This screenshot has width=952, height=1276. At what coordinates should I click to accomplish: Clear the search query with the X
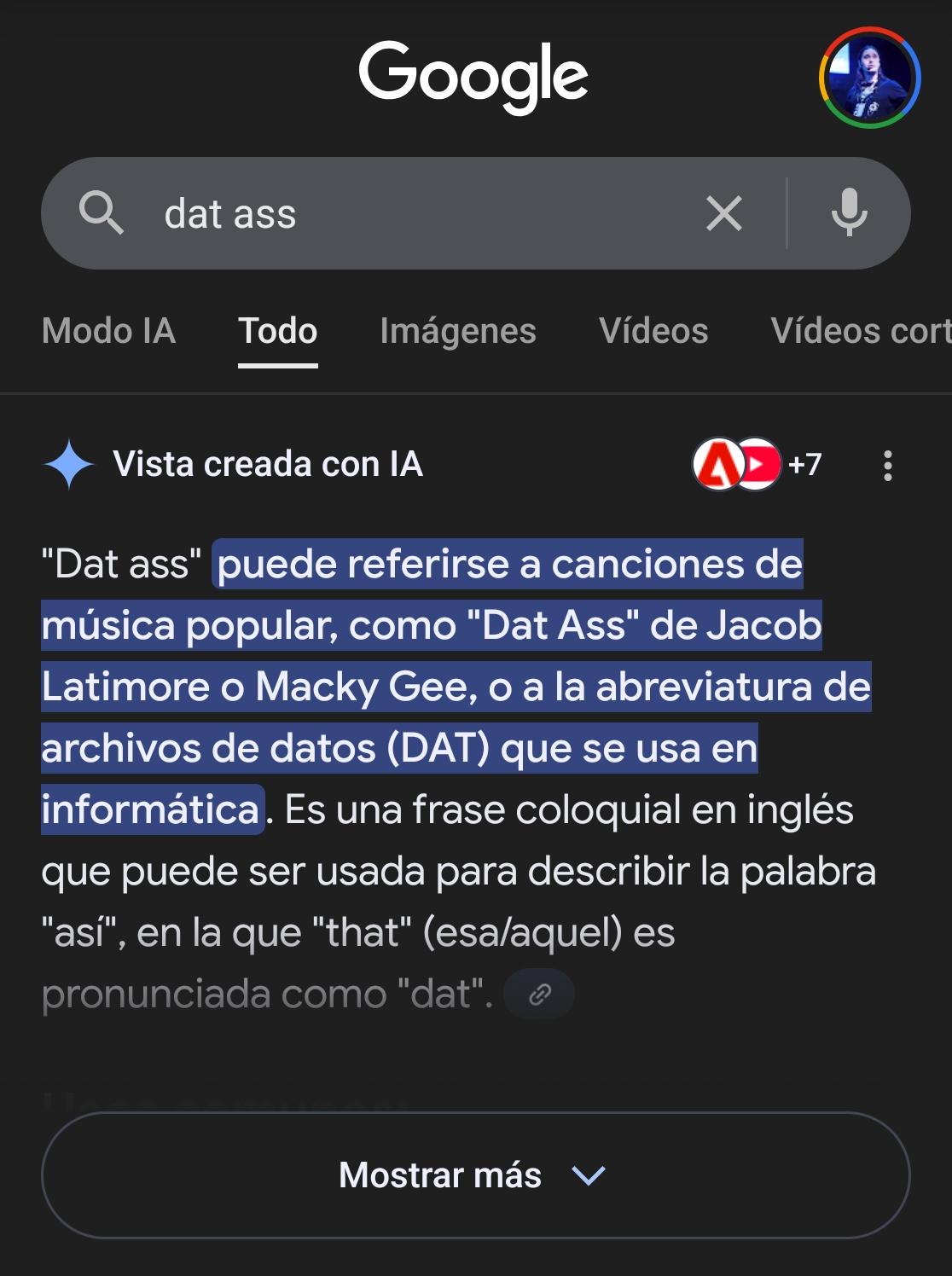724,213
